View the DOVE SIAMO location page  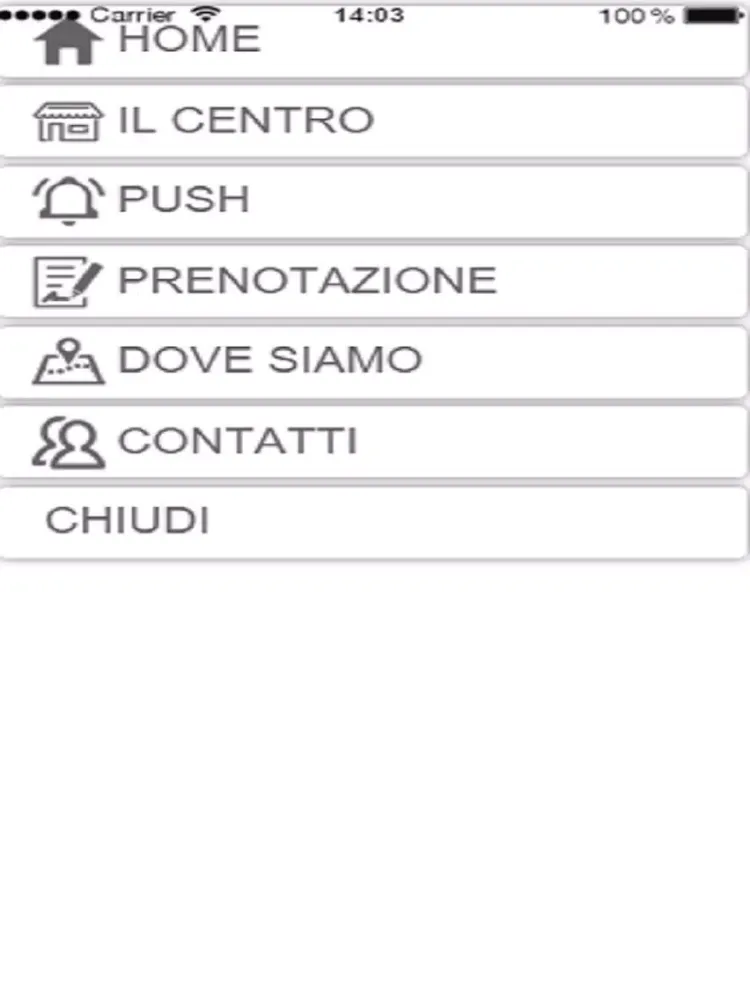[x=269, y=360]
